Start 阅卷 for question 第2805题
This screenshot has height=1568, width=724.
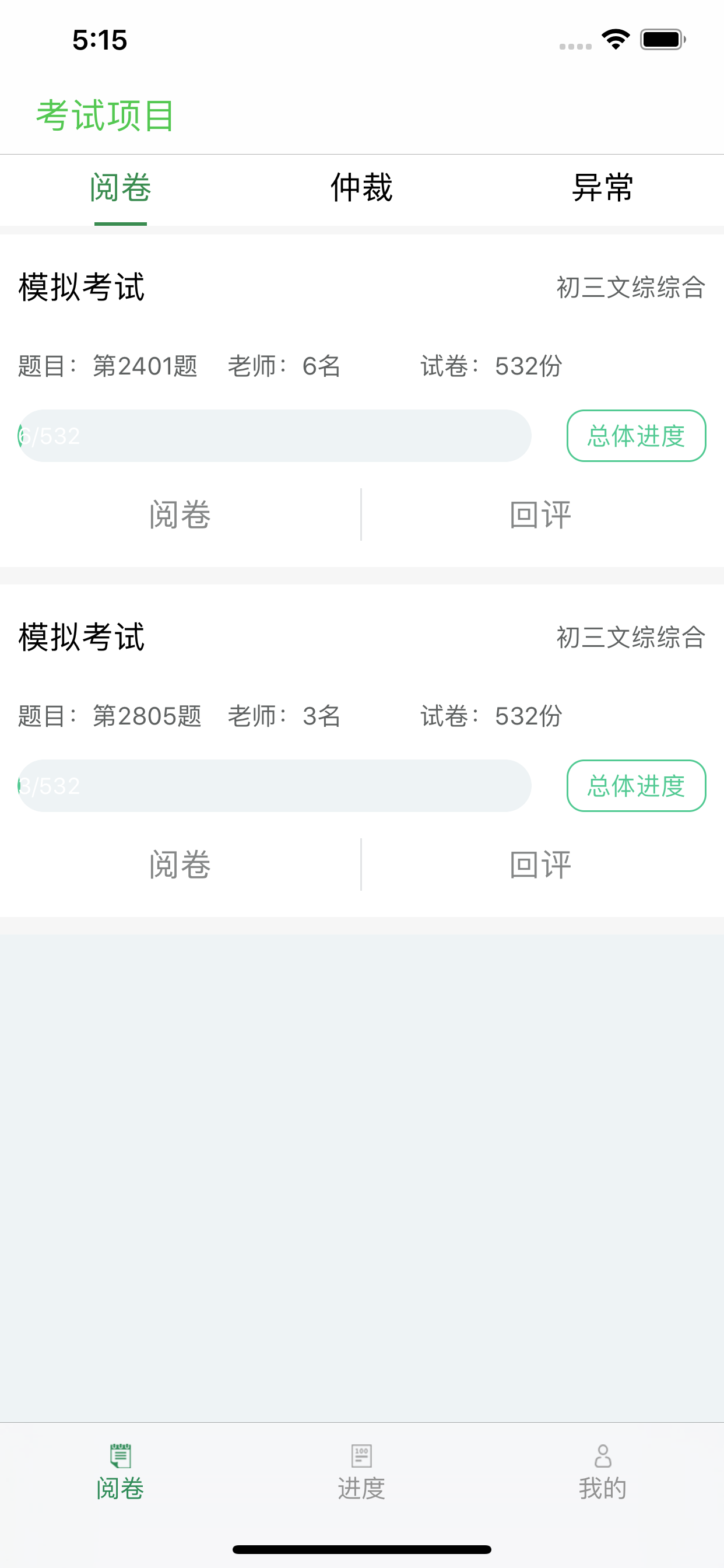(180, 865)
